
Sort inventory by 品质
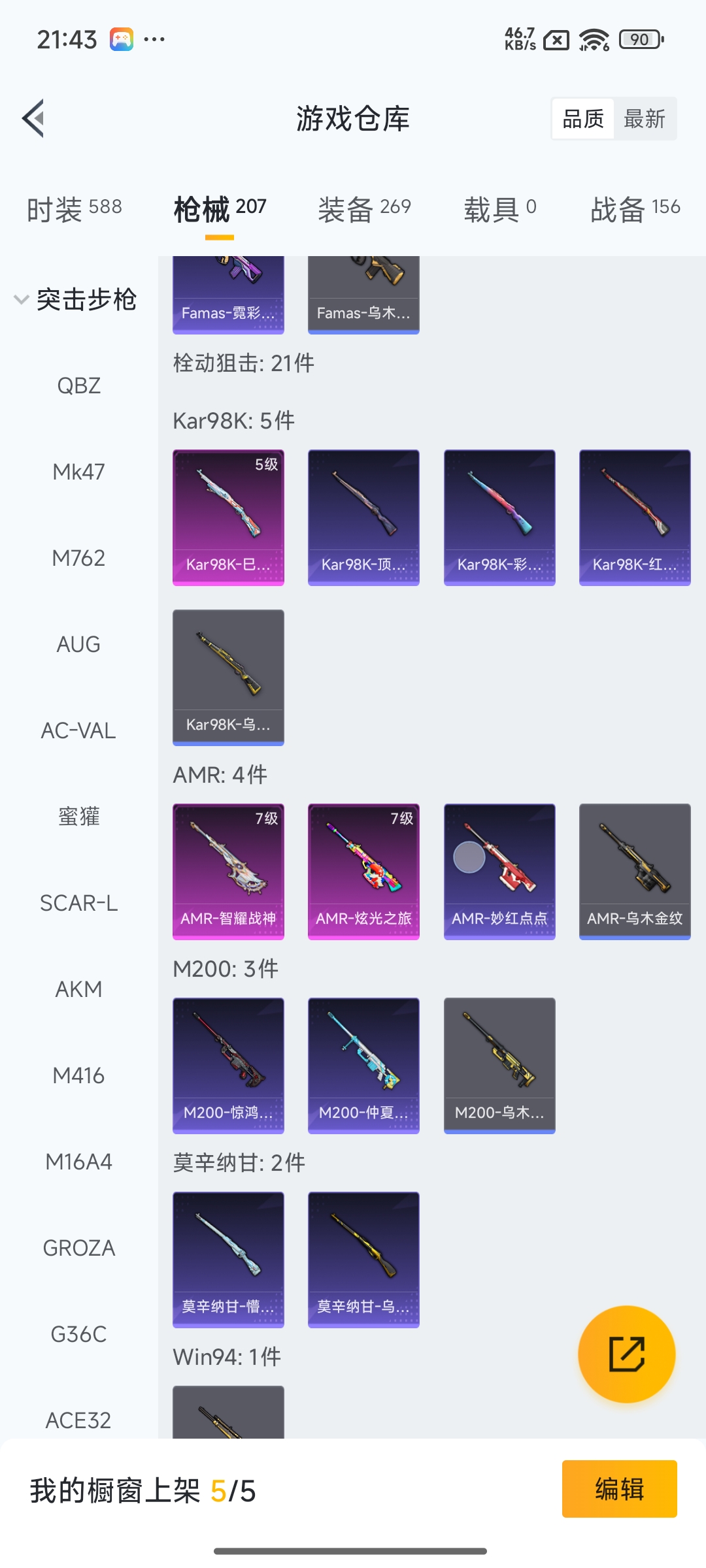583,119
